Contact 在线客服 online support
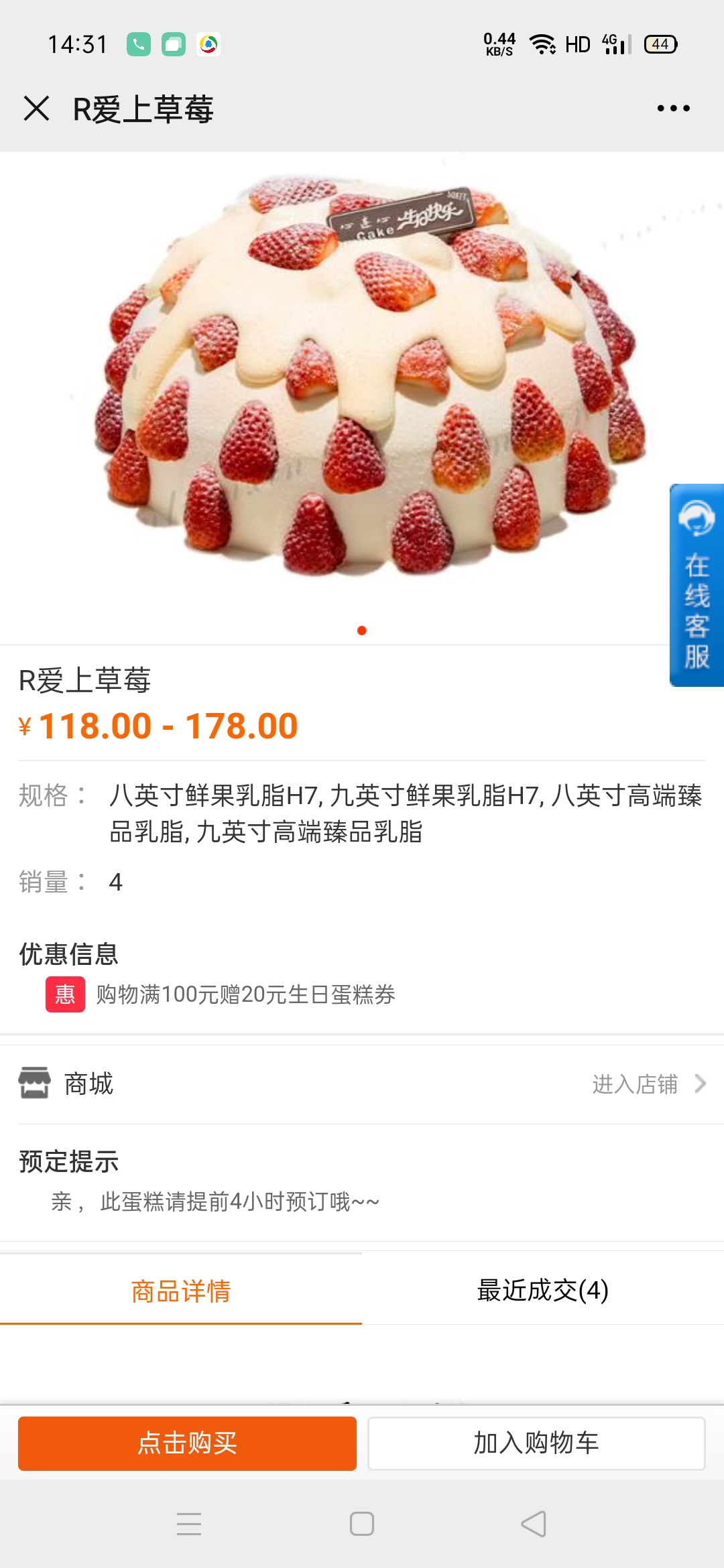 point(697,585)
